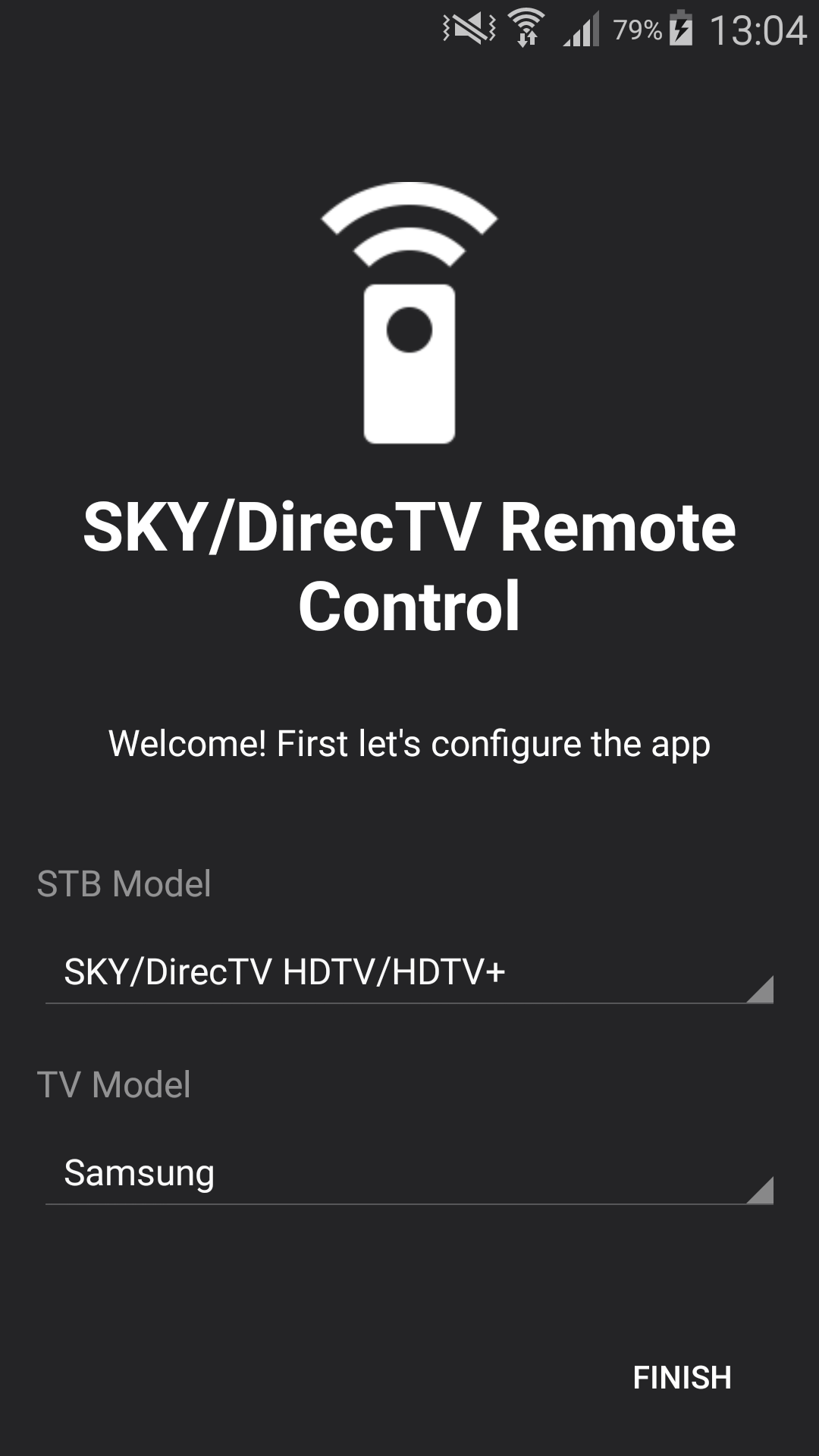Click the remote's circular power button graphic

click(x=408, y=331)
